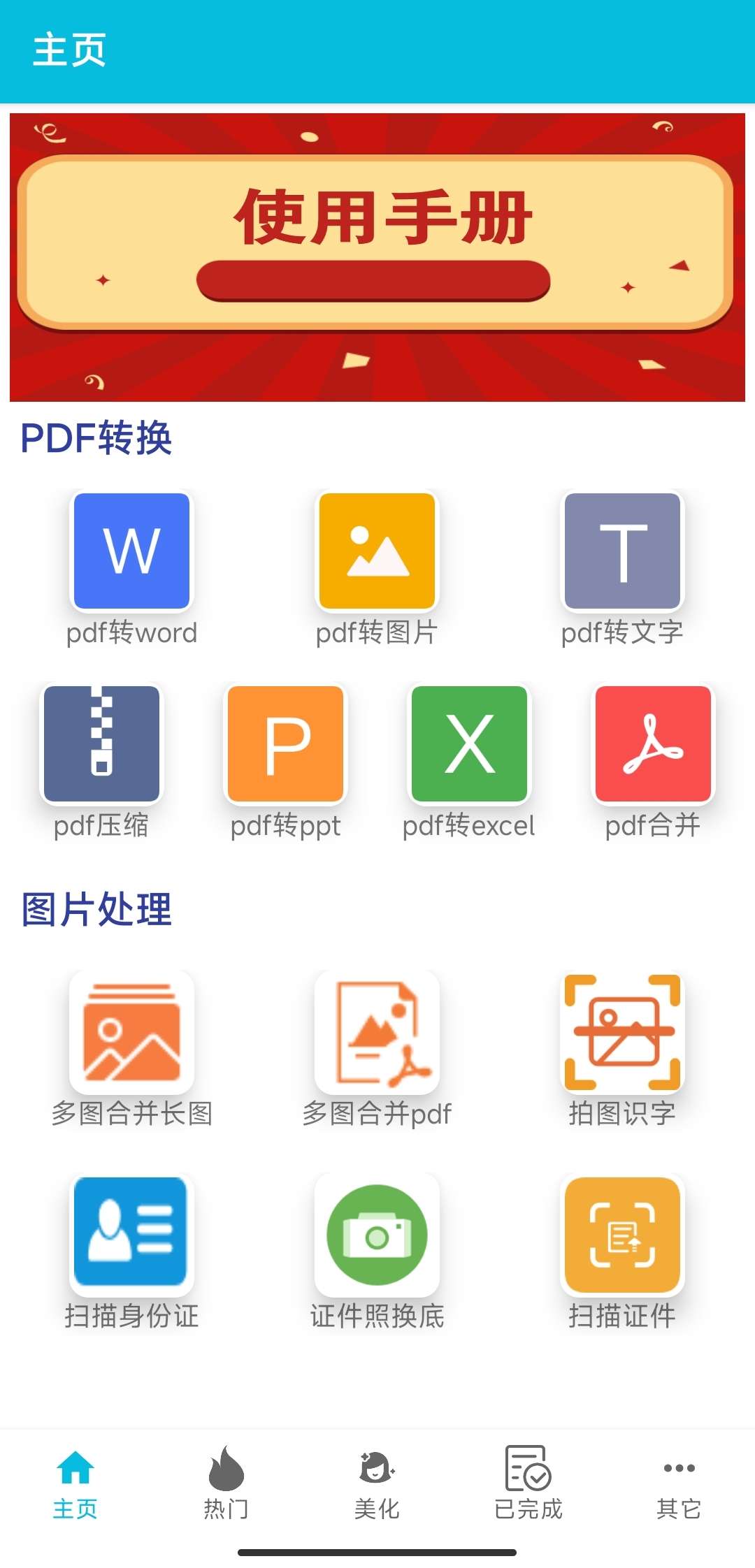Select the pdf转图片 conversion icon

(x=377, y=552)
